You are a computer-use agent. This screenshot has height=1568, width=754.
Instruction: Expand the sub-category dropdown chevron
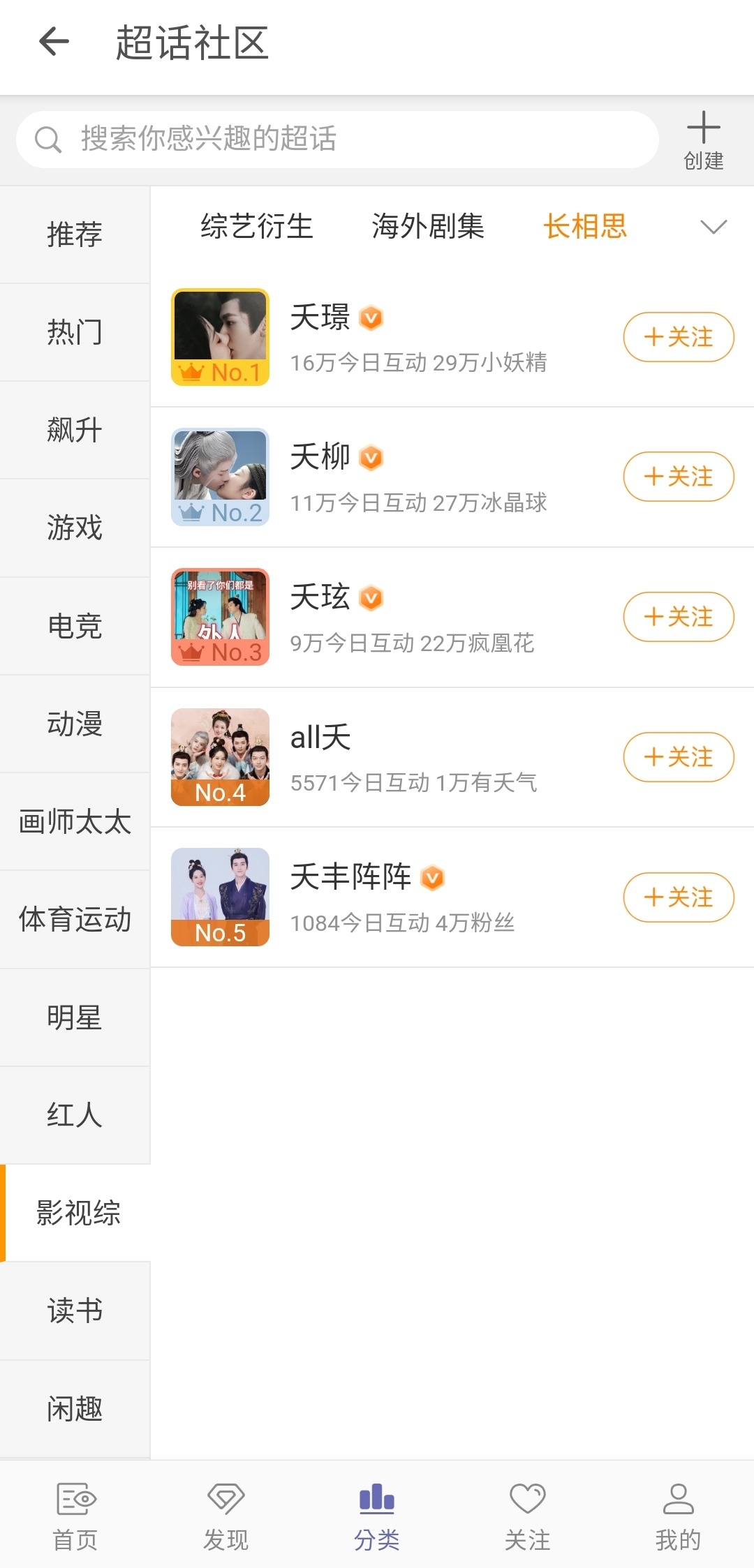714,227
